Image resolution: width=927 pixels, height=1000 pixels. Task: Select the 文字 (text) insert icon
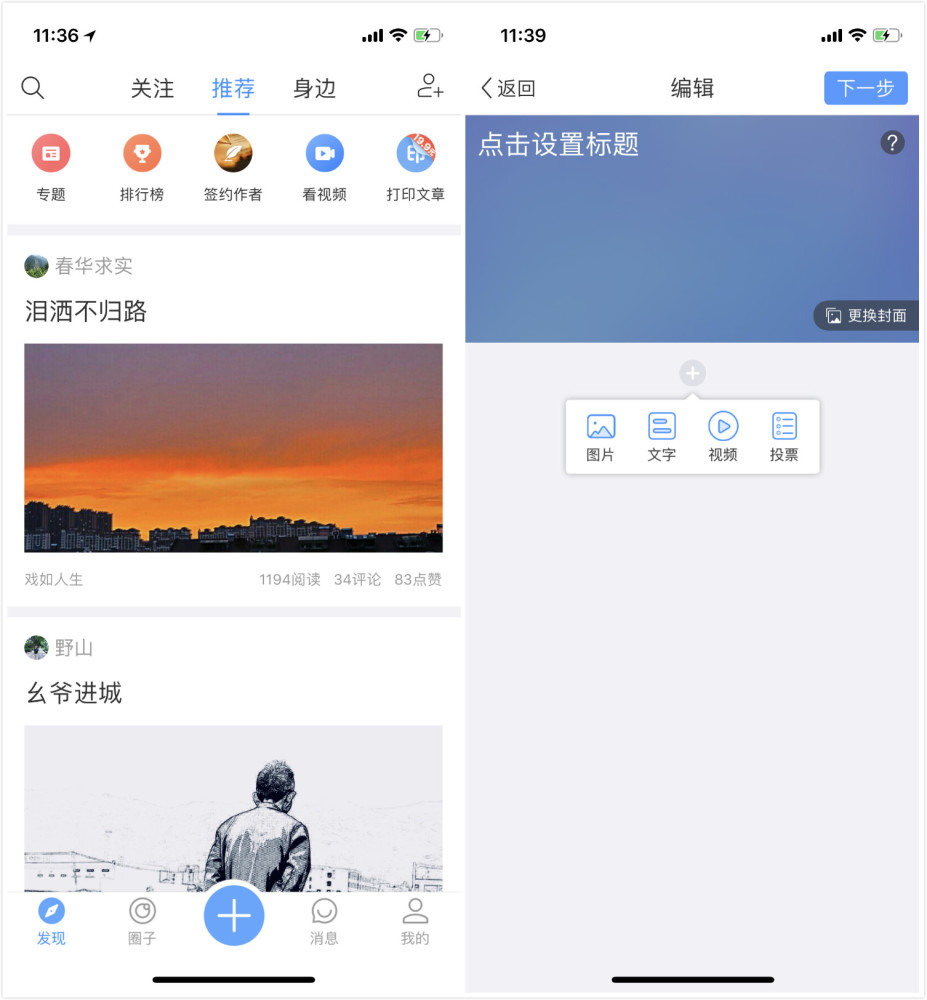[x=661, y=428]
